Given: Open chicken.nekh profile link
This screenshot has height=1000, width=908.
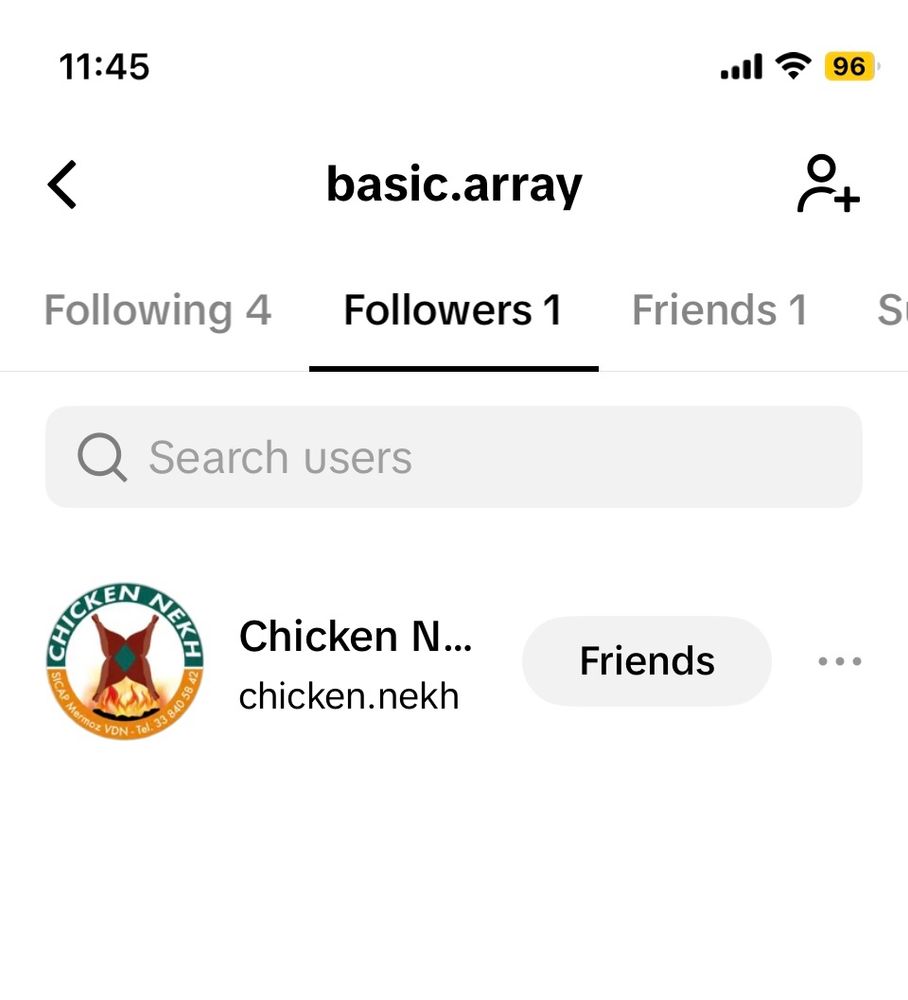Looking at the screenshot, I should coord(348,695).
